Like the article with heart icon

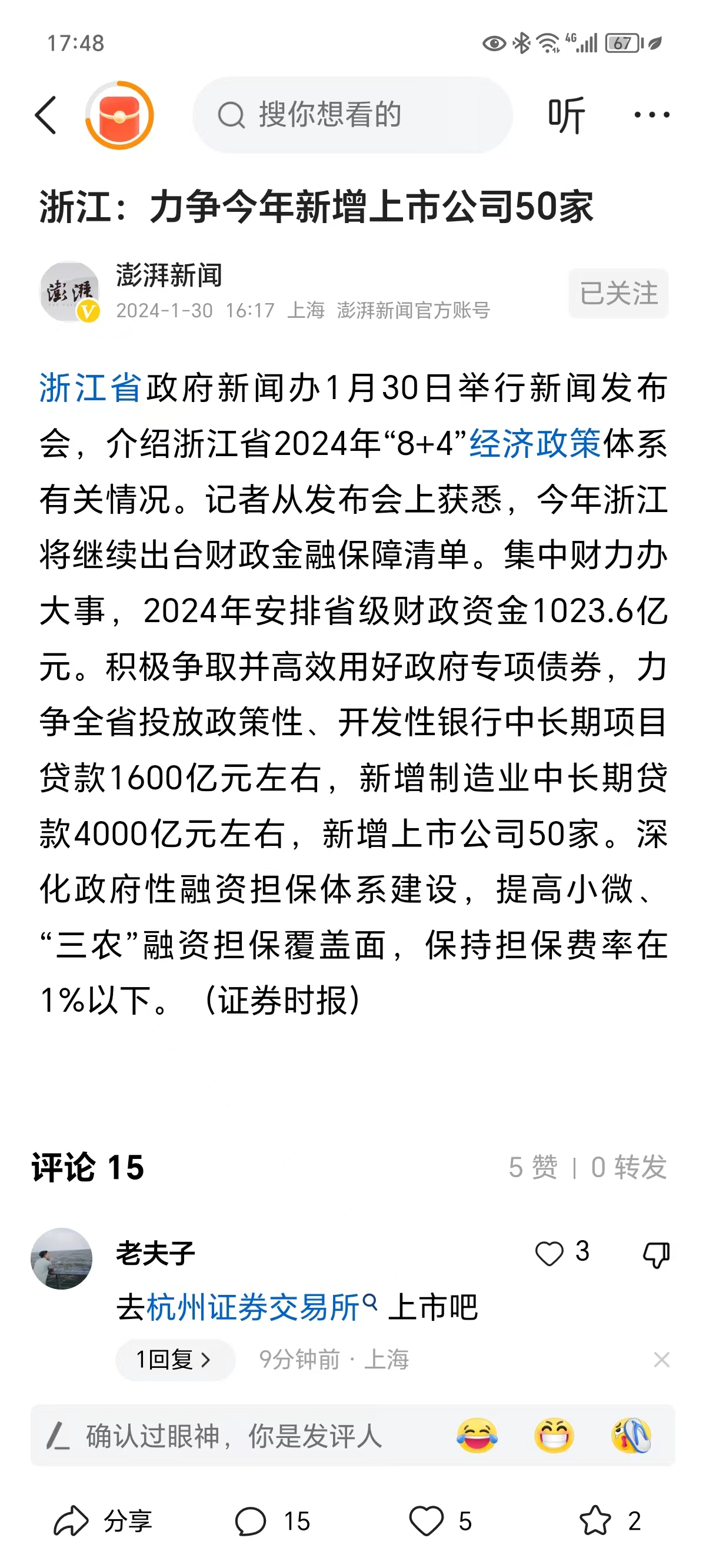click(427, 1521)
